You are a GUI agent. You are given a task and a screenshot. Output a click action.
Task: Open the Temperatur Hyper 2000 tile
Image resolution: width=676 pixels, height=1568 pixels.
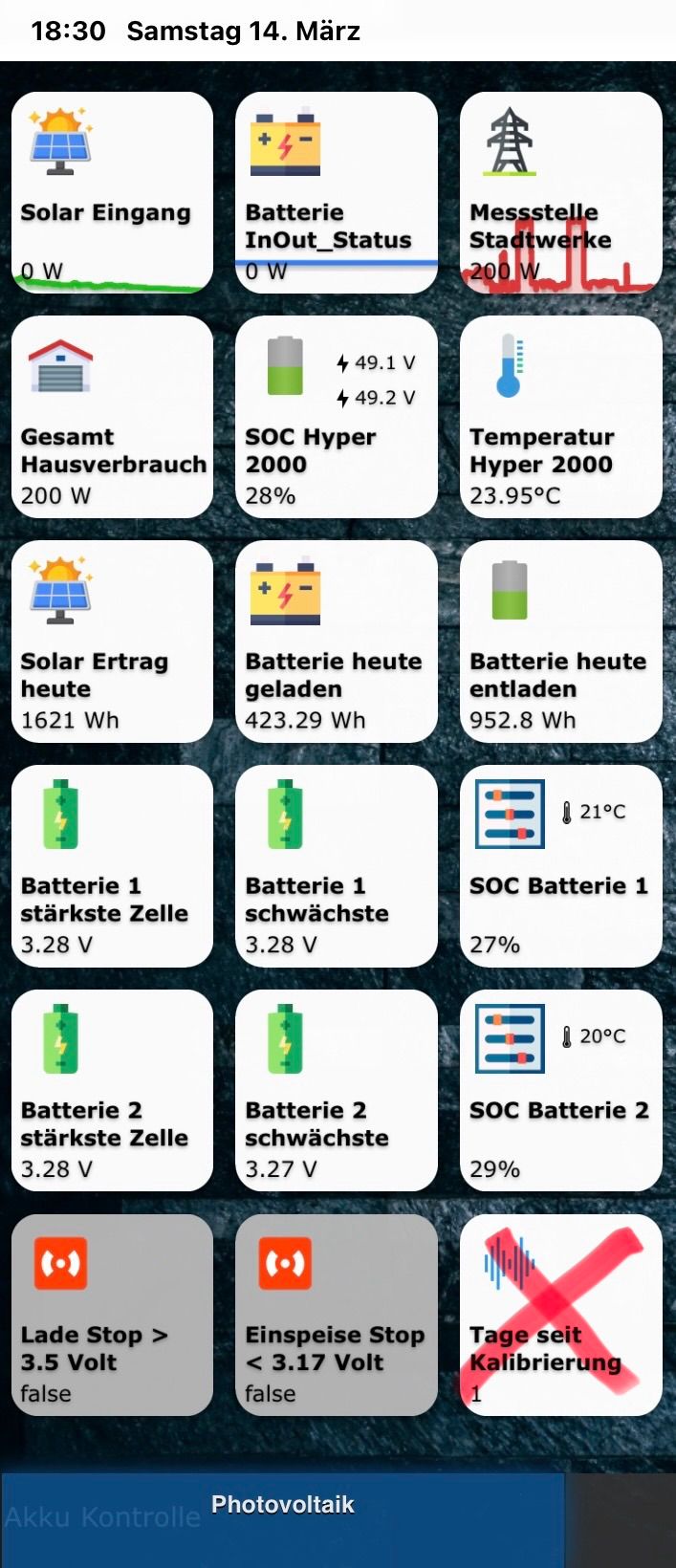[561, 417]
